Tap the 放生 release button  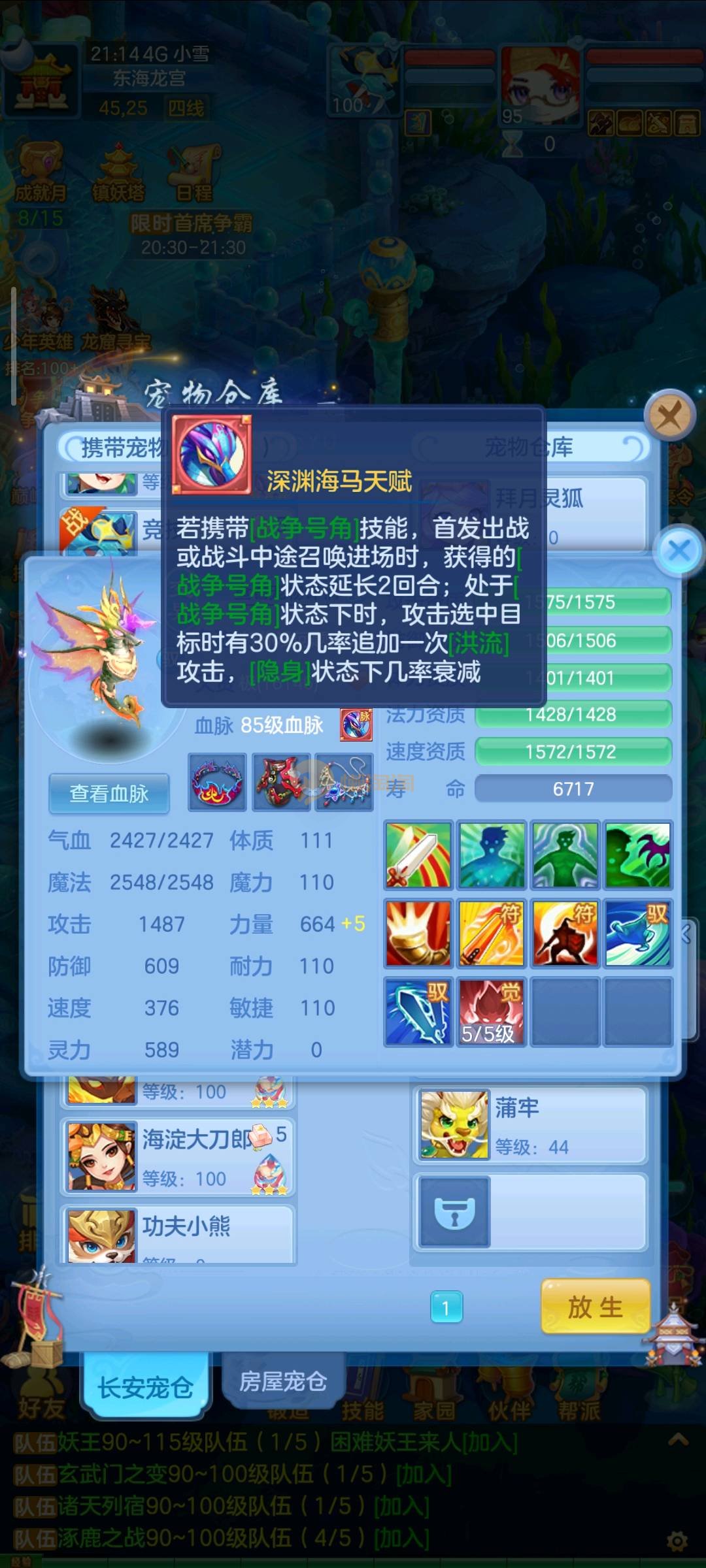click(595, 1307)
